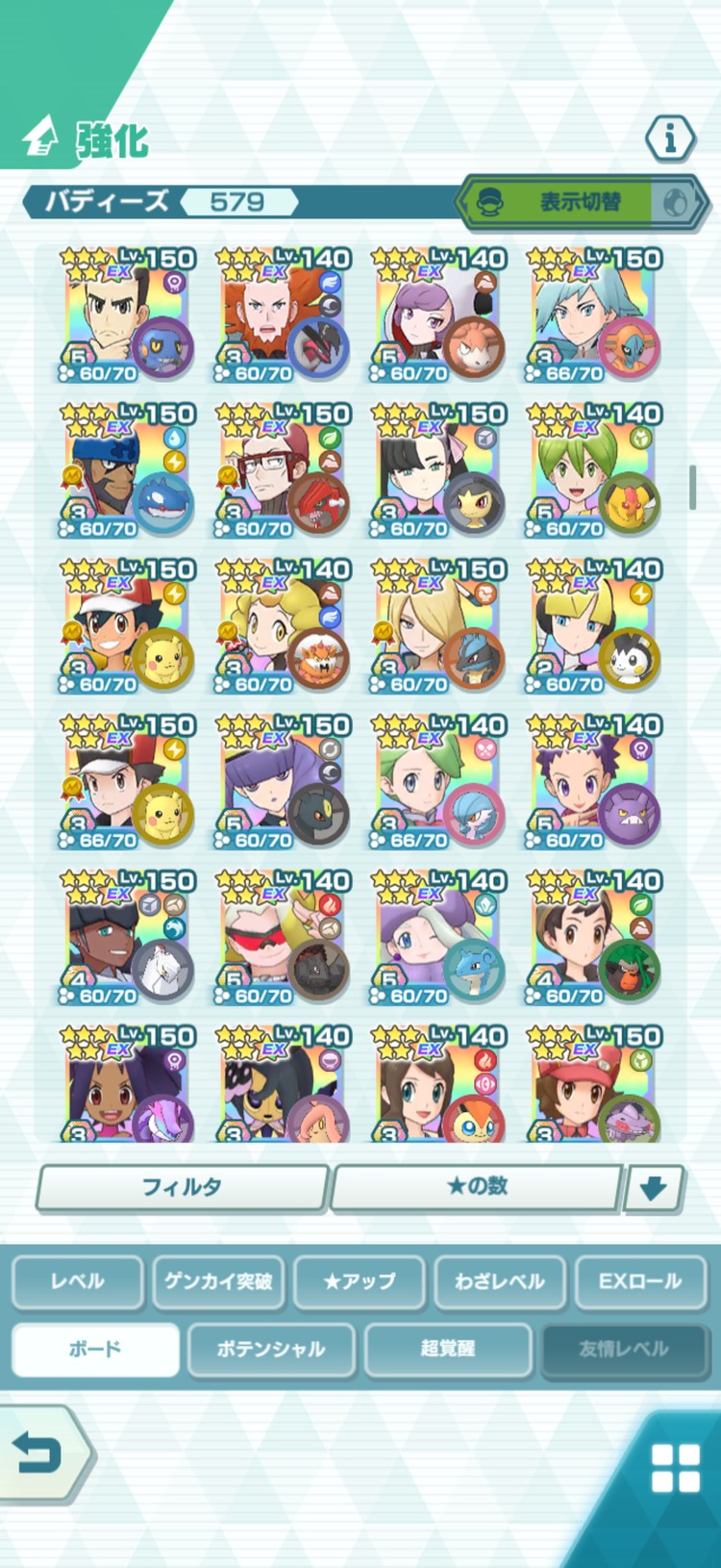Select the レベル tab

click(x=77, y=1281)
